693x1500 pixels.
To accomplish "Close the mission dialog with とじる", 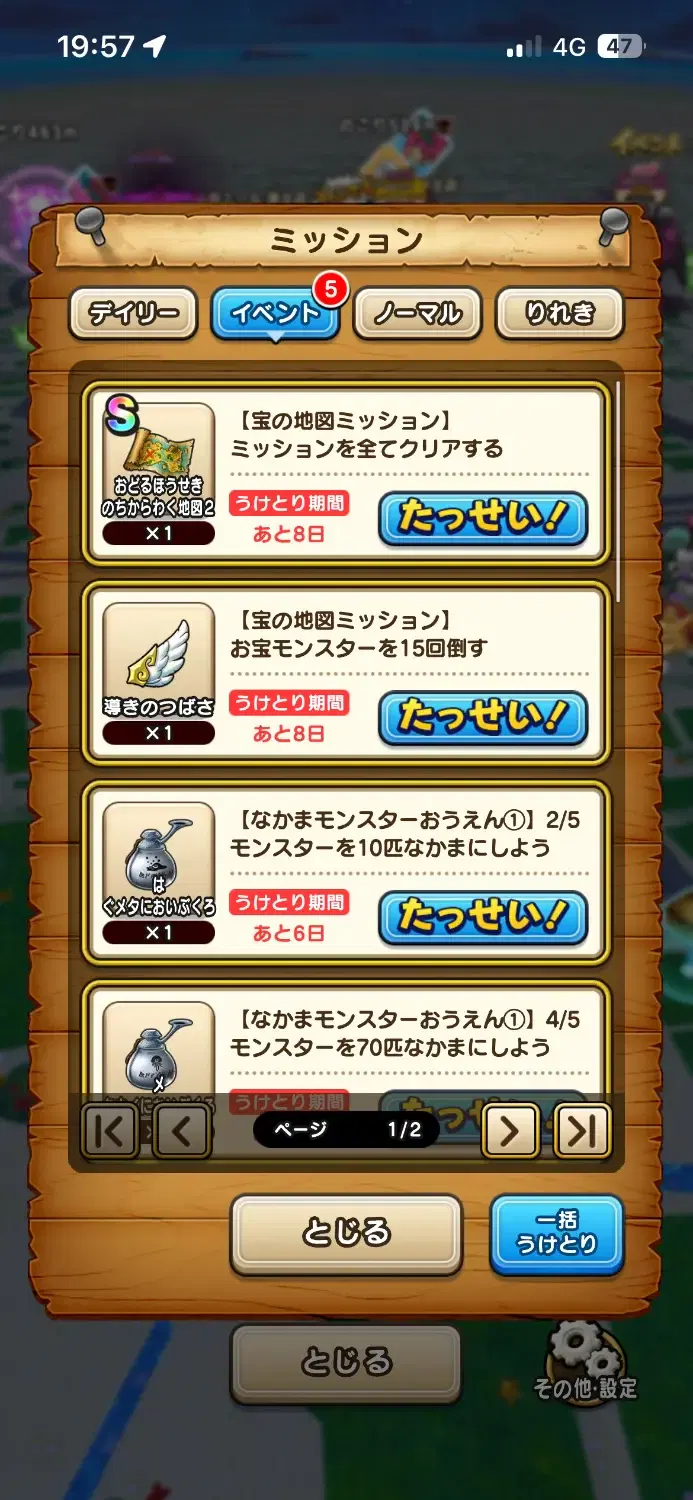I will (x=346, y=1233).
